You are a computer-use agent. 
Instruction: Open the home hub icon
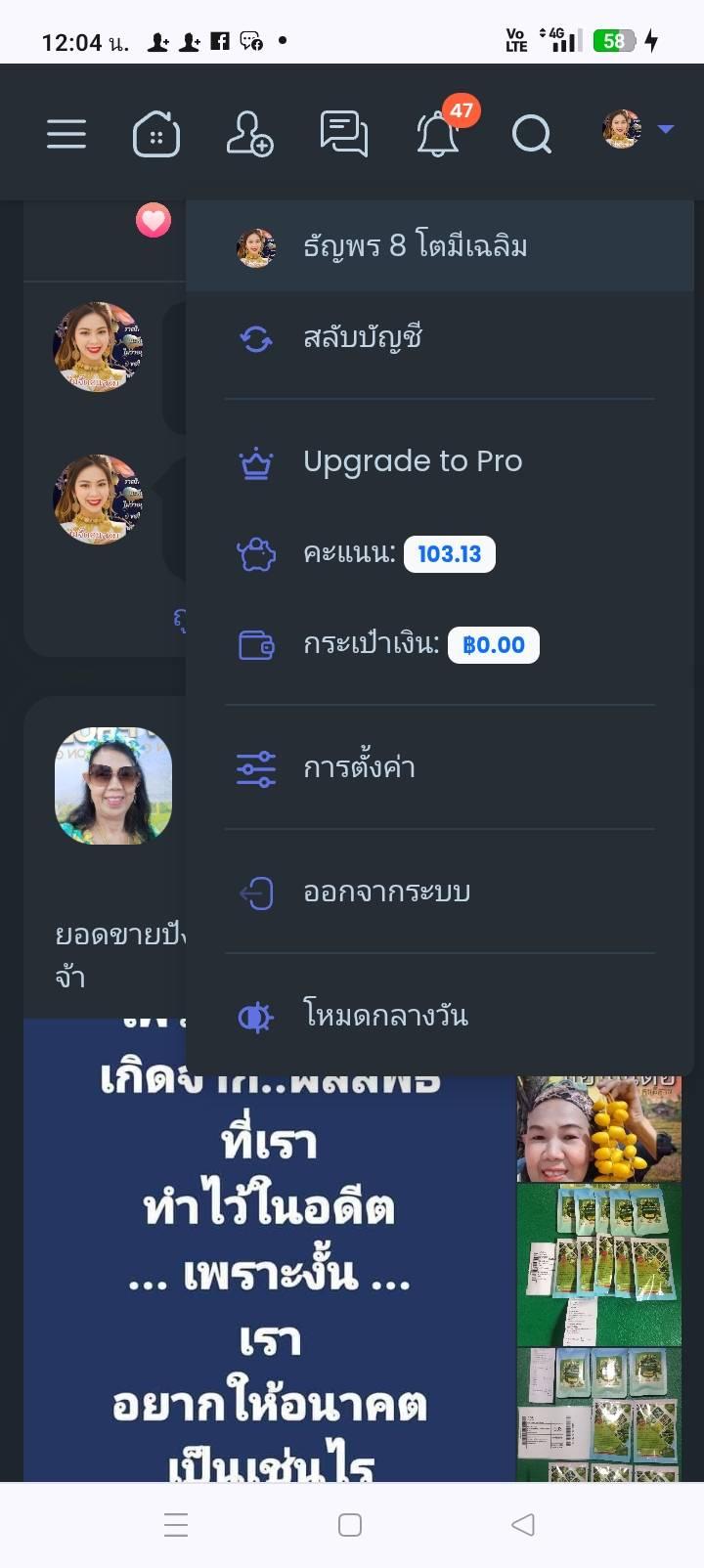coord(156,133)
